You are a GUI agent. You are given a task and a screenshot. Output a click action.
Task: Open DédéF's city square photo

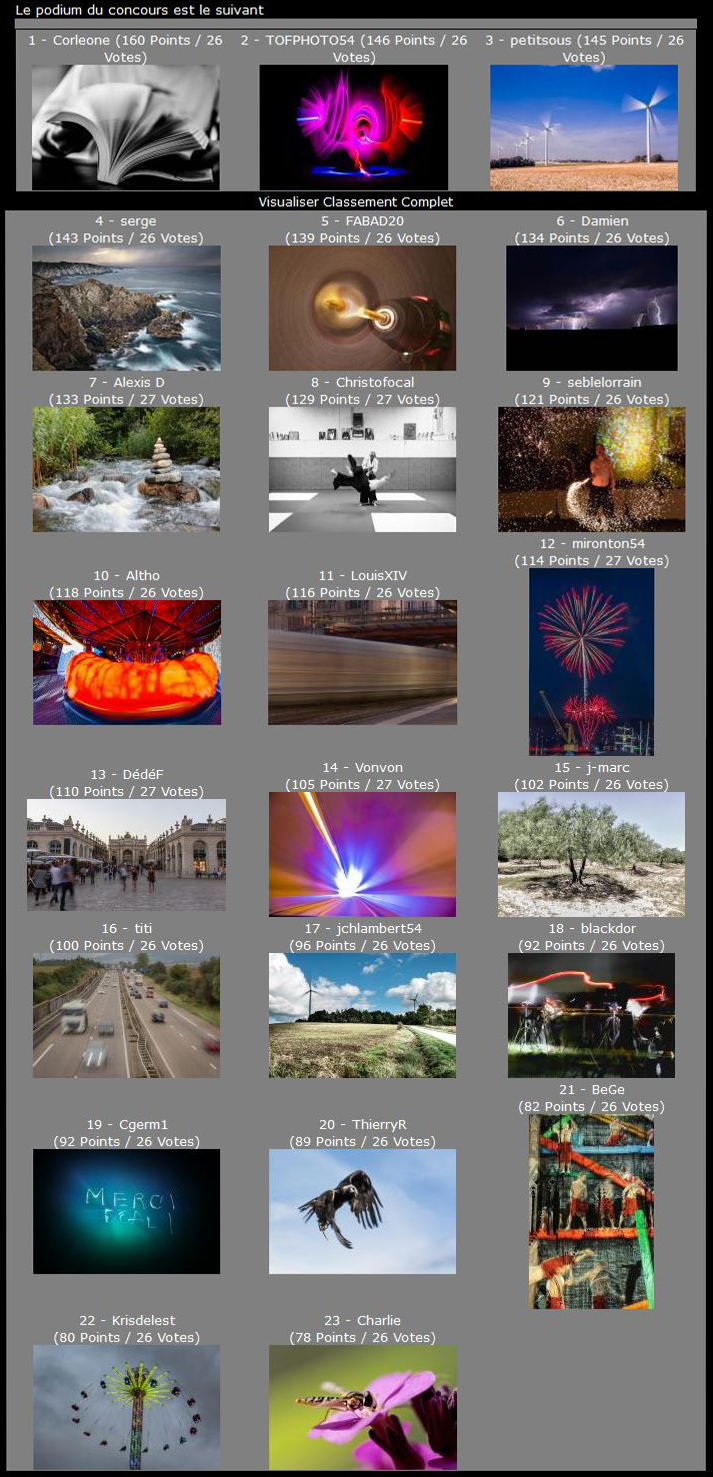pyautogui.click(x=126, y=855)
